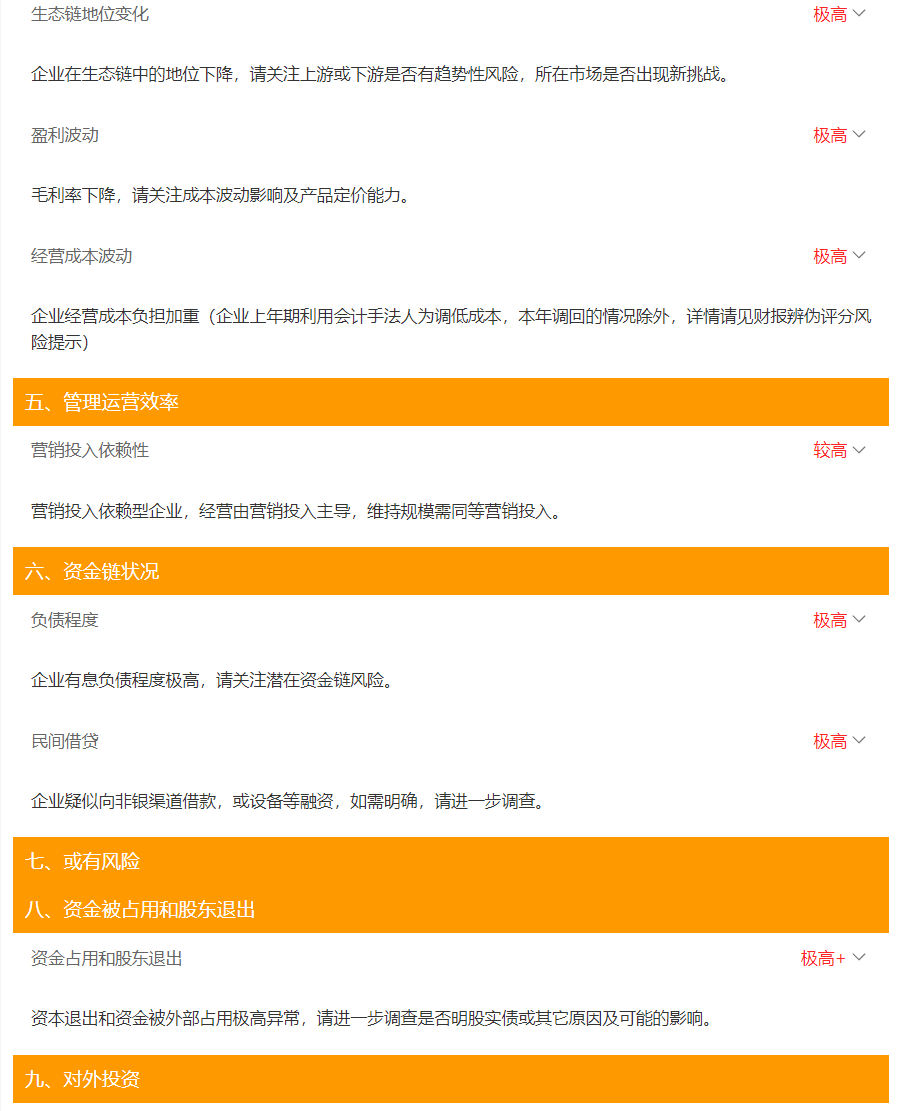
Task: Toggle the 营销投入依赖性 row chevron
Action: 858,450
